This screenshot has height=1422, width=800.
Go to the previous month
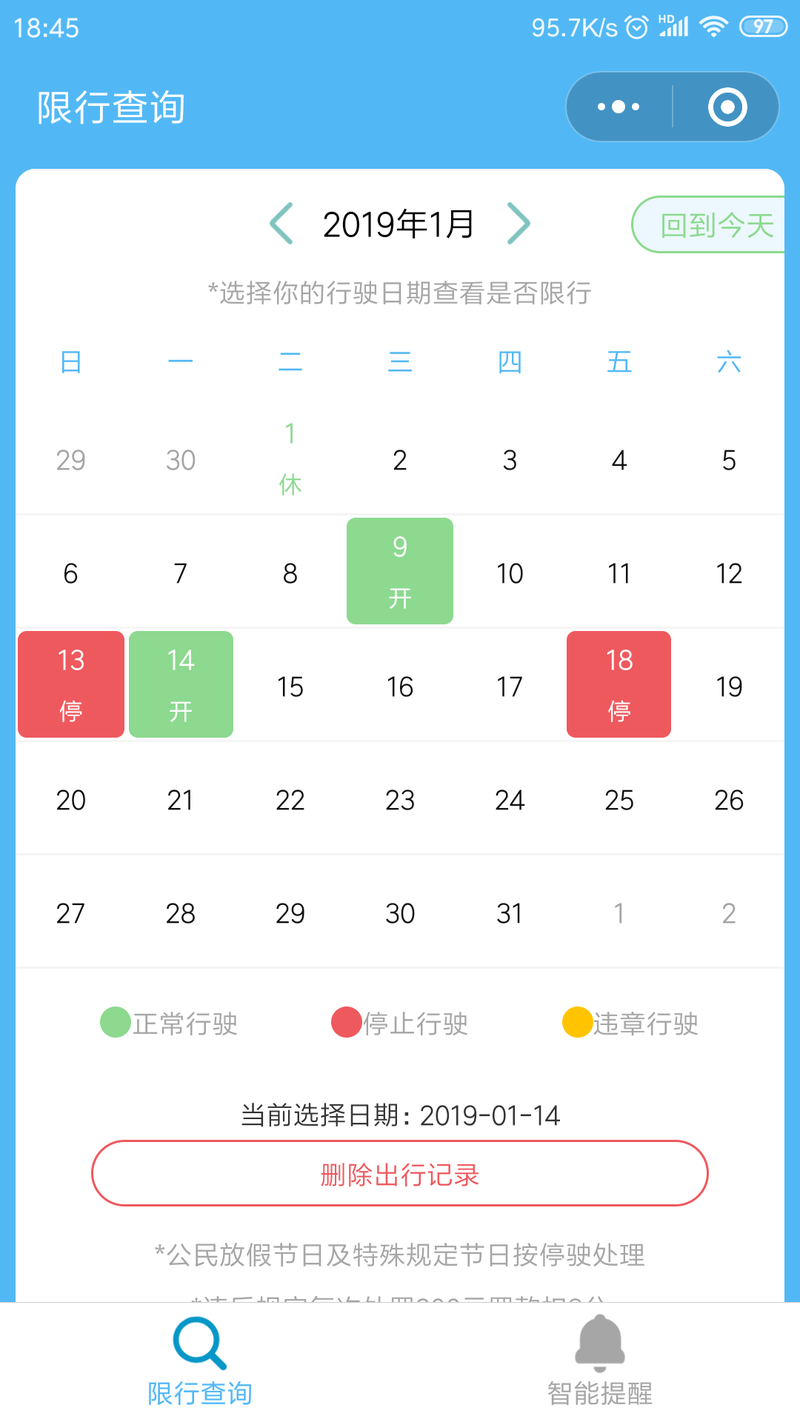(282, 223)
